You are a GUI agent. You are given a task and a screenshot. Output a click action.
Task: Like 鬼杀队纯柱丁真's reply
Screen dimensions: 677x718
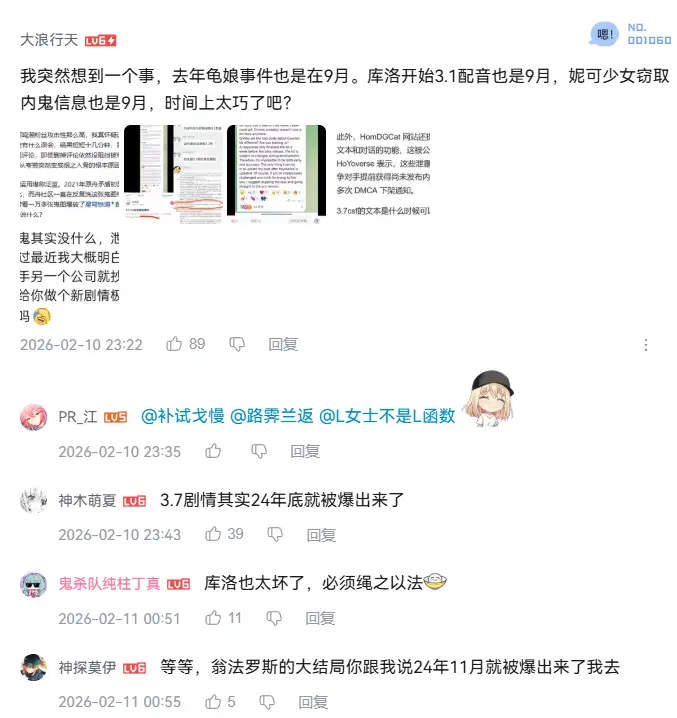pyautogui.click(x=213, y=618)
